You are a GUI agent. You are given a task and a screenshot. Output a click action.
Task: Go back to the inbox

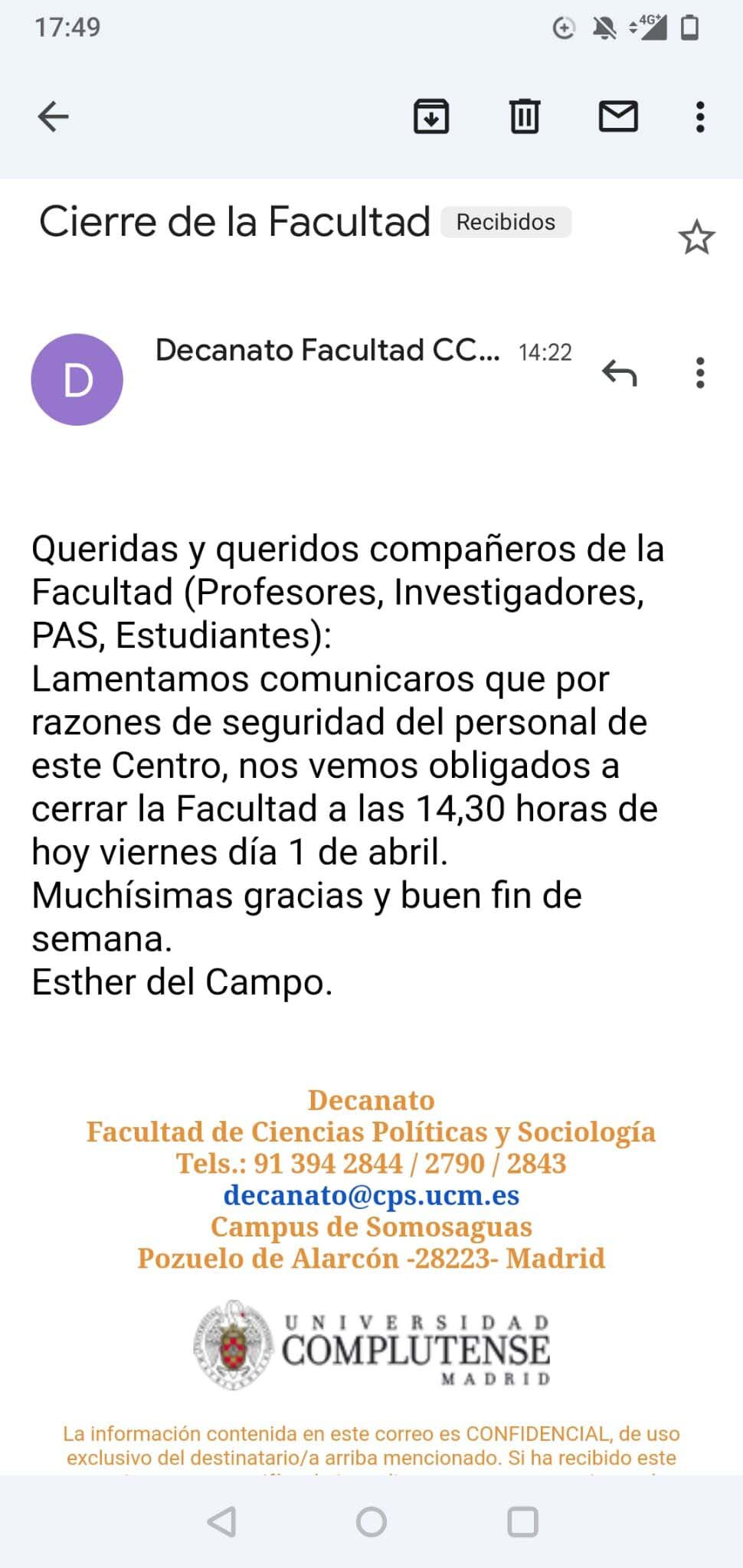(53, 117)
